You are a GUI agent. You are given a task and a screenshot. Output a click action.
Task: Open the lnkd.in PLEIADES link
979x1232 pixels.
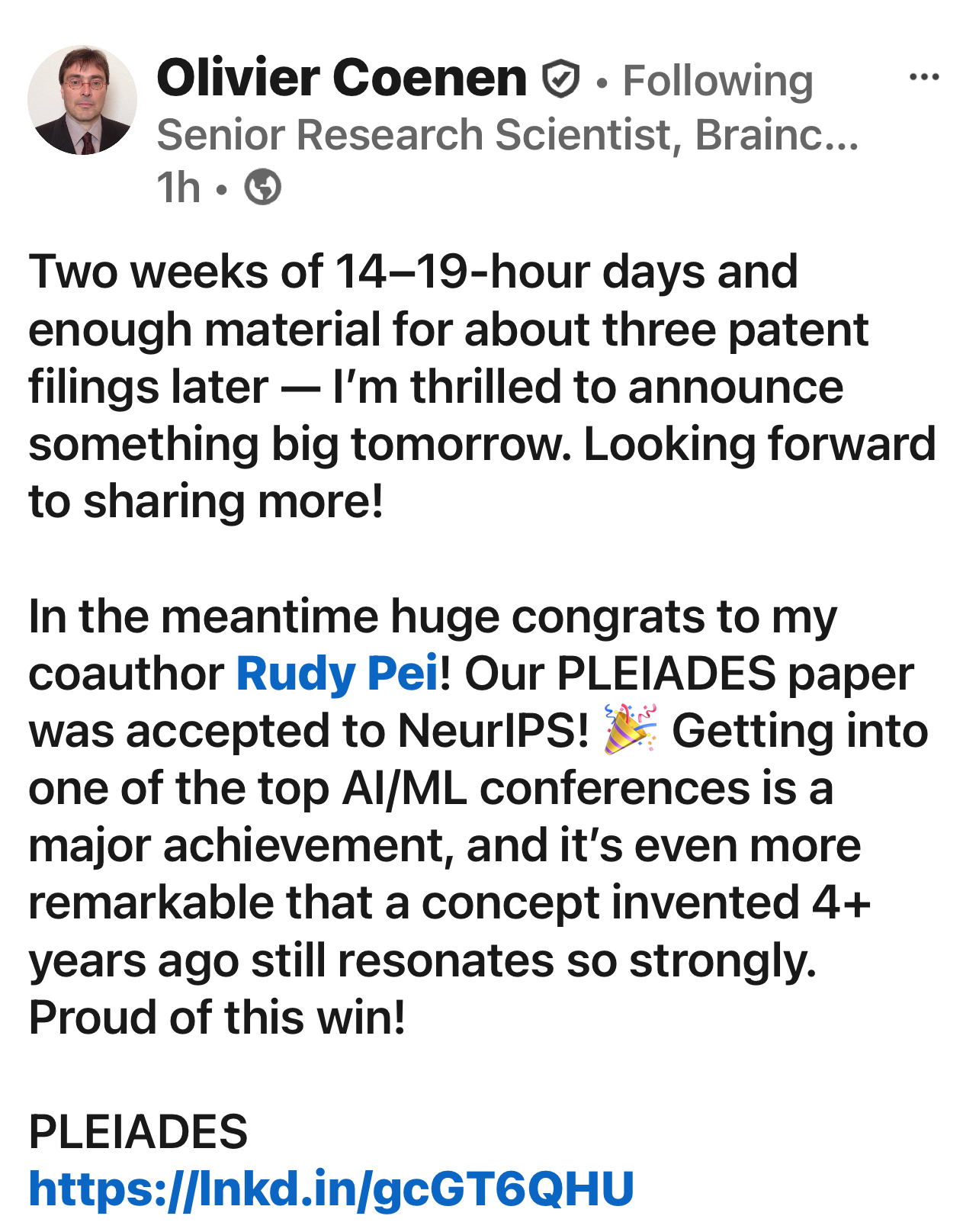point(331,1189)
